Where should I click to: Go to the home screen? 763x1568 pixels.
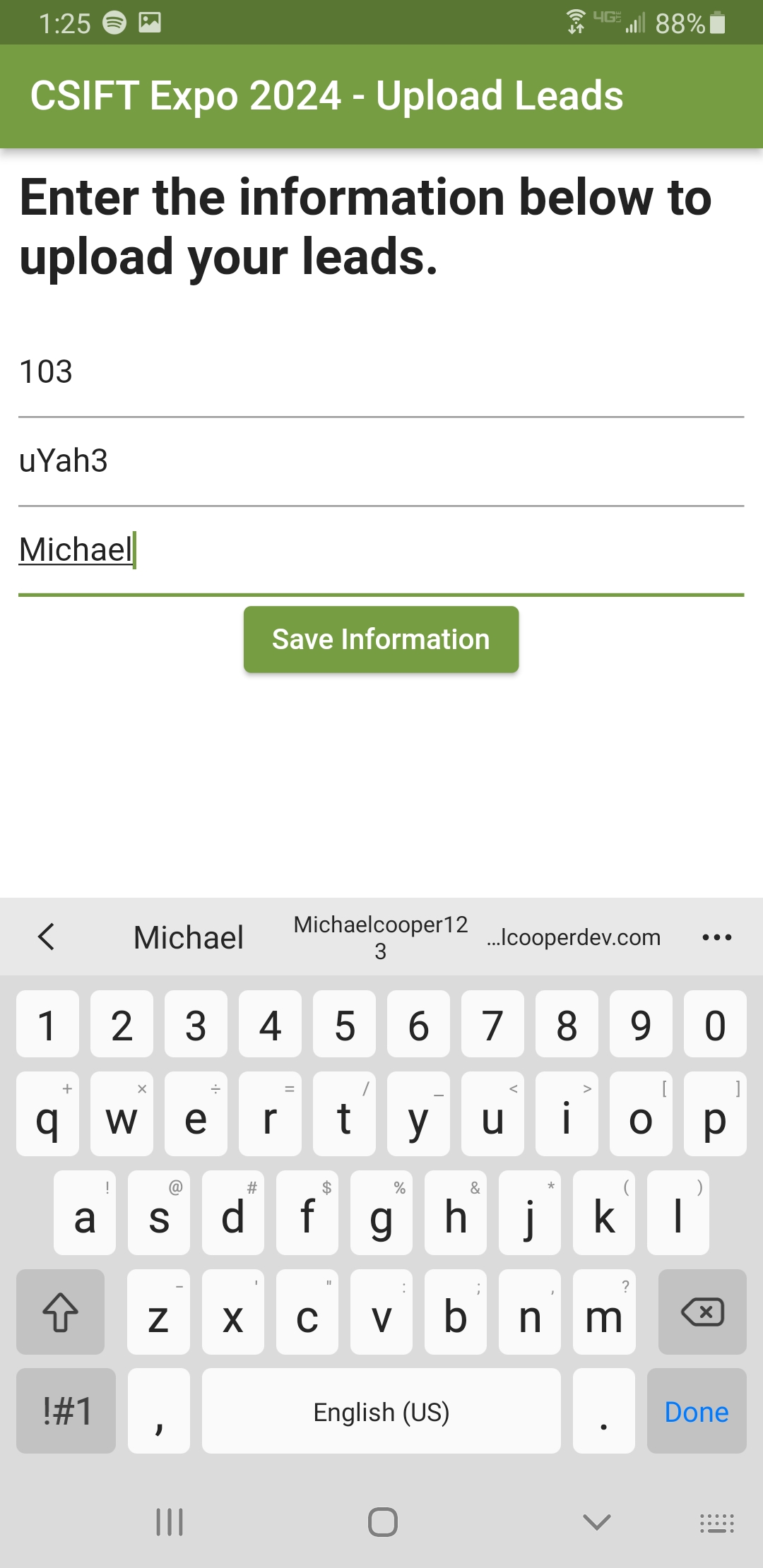click(x=382, y=1521)
